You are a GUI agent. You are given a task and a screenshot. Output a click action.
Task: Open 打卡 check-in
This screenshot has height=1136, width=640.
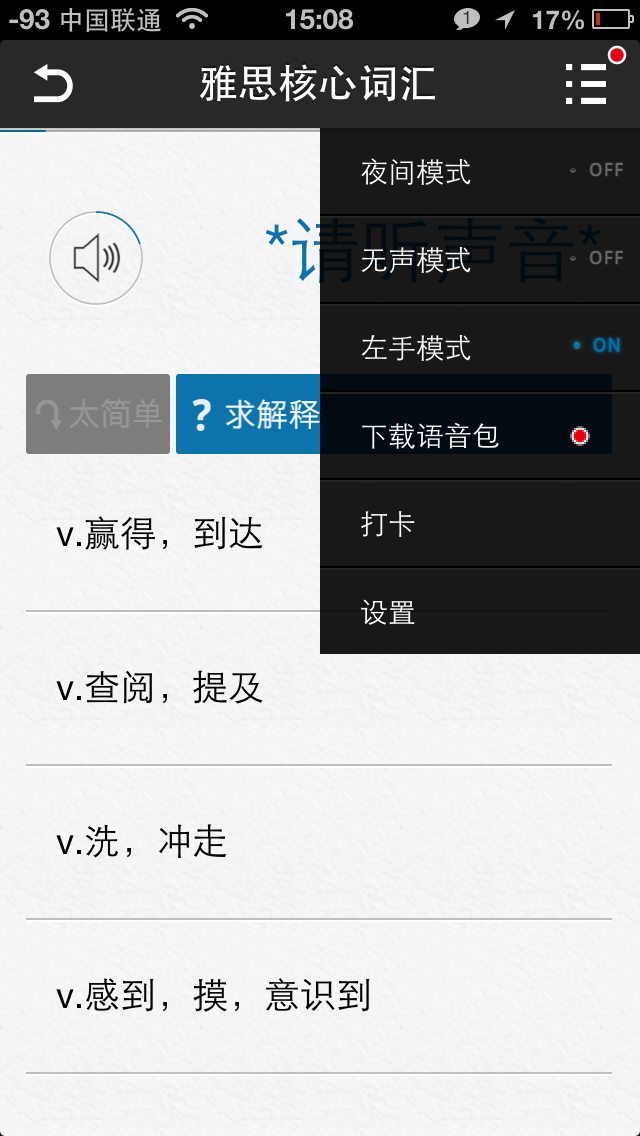(478, 524)
